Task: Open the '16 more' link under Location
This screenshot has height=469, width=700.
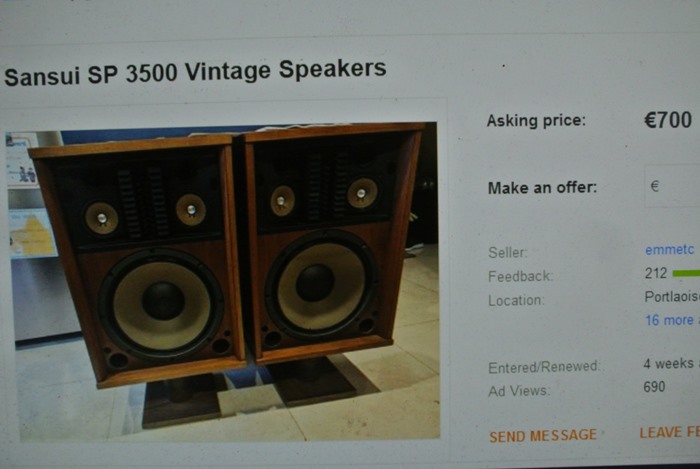Action: [x=670, y=320]
